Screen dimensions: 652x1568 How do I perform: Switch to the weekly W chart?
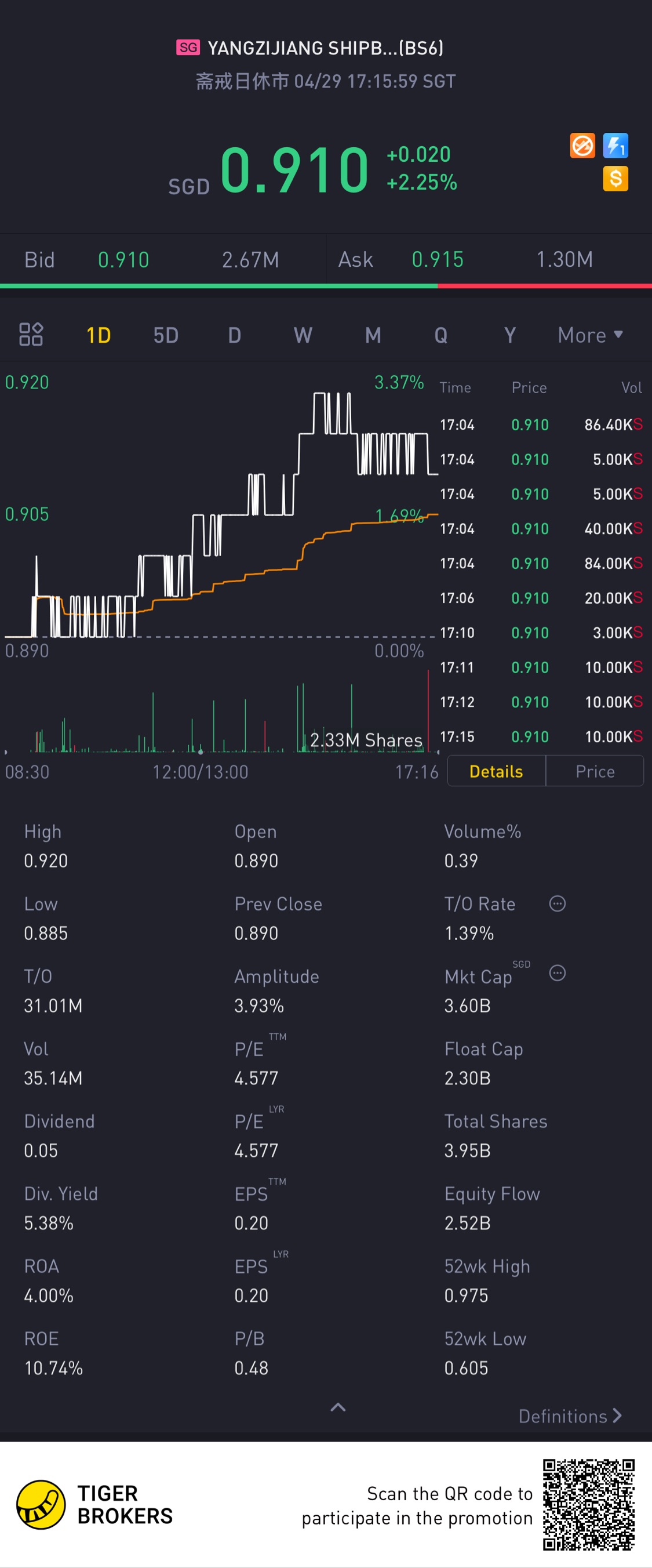pos(303,335)
